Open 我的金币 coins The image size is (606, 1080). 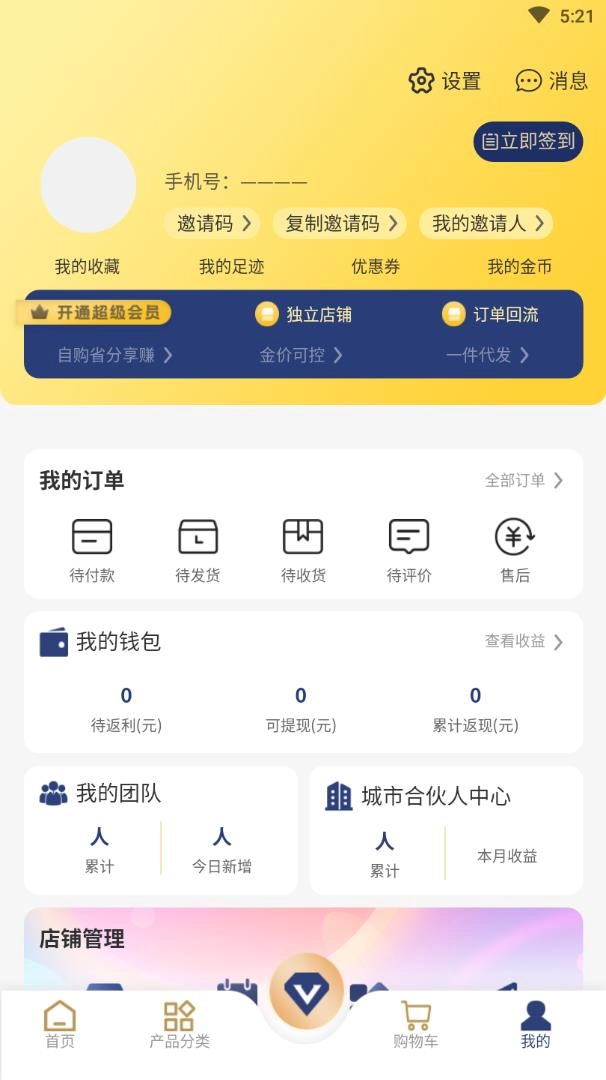519,266
